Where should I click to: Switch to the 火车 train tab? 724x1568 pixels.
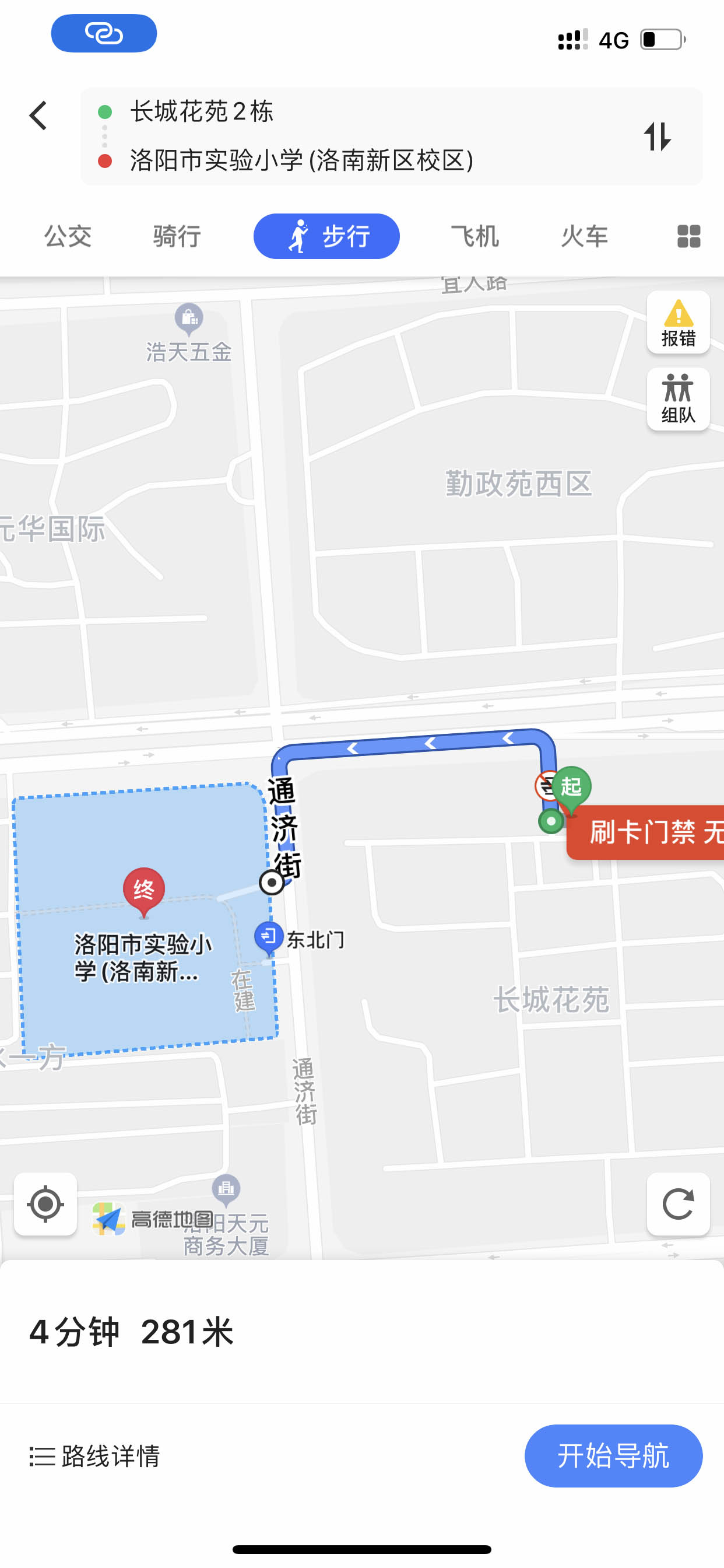(x=584, y=236)
